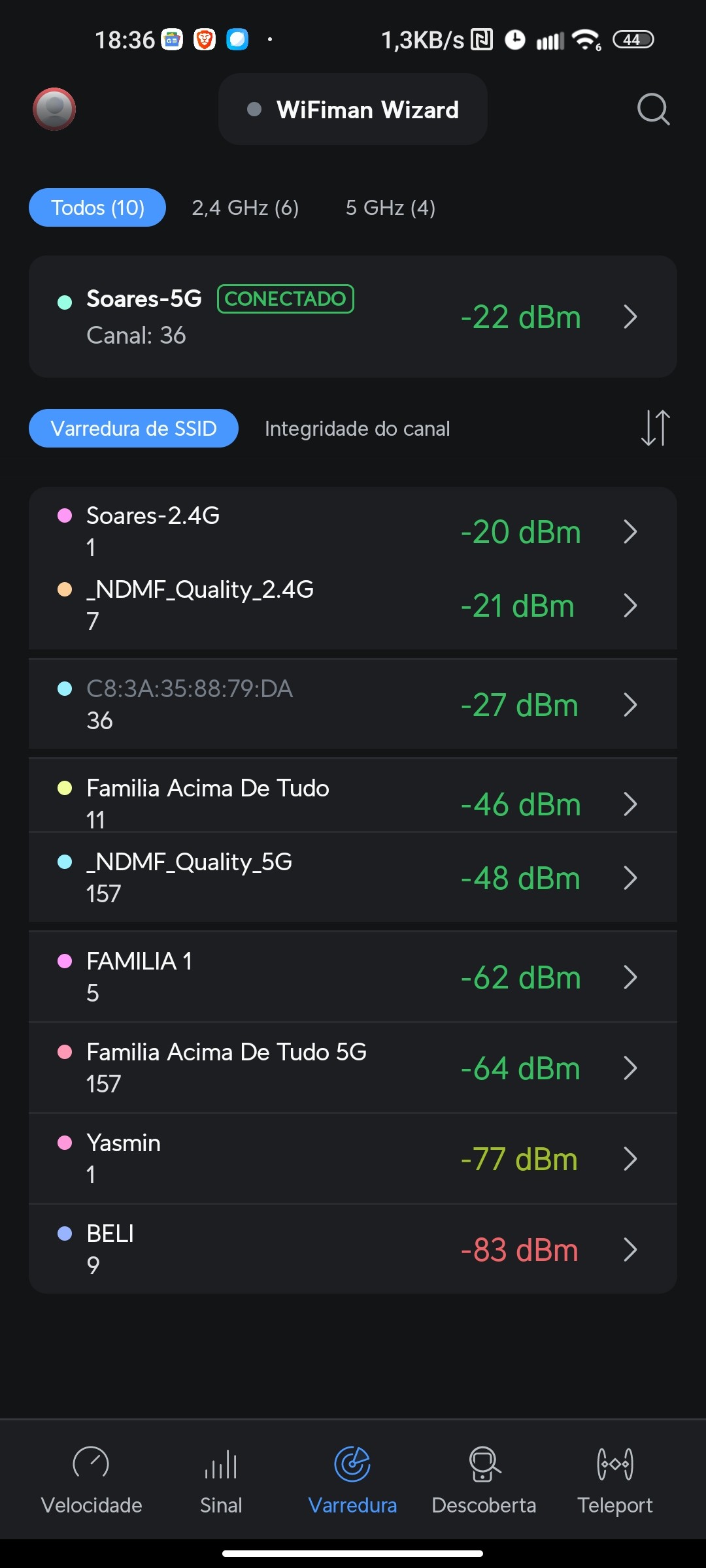Show details of _NDMF_Quality_5G
This screenshot has width=706, height=1568.
click(353, 878)
